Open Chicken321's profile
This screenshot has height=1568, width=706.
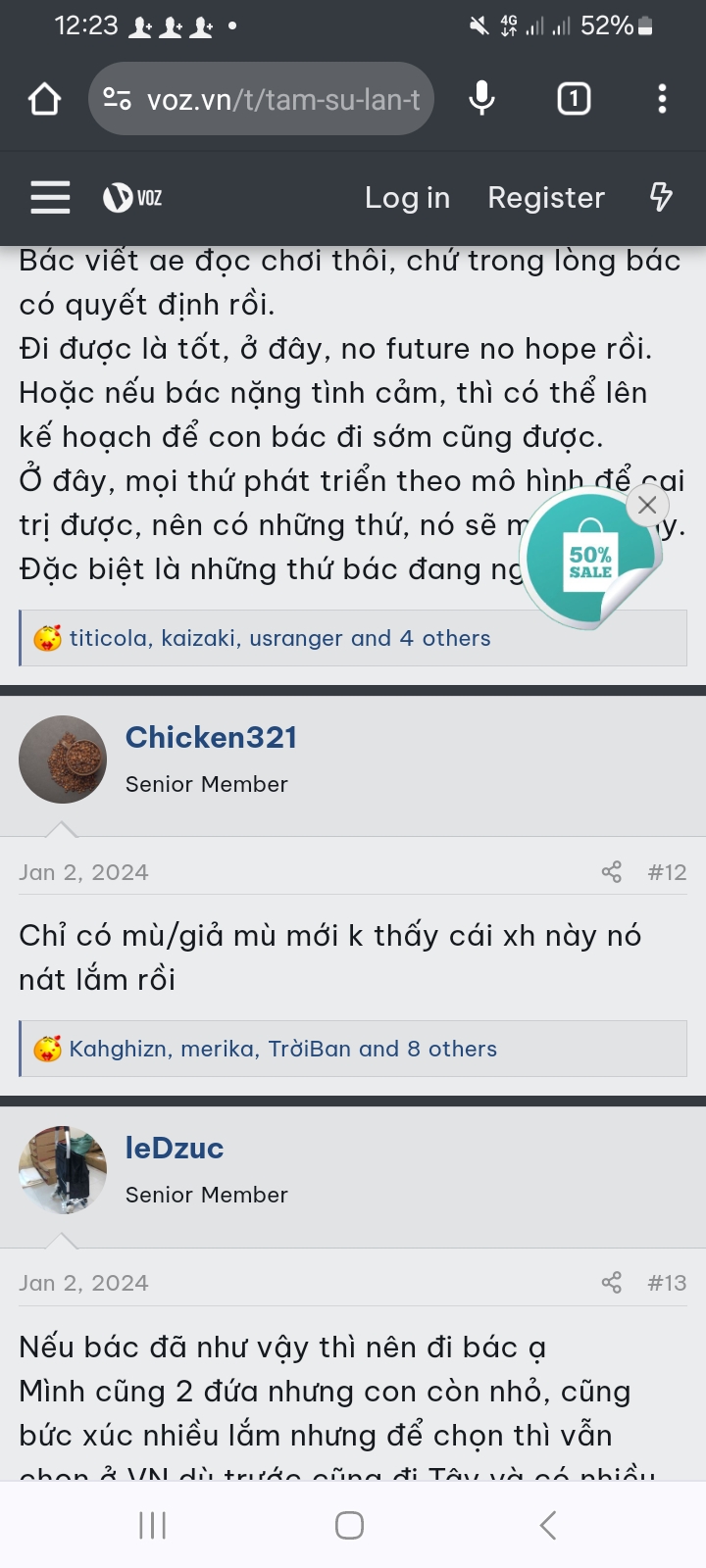pos(211,738)
